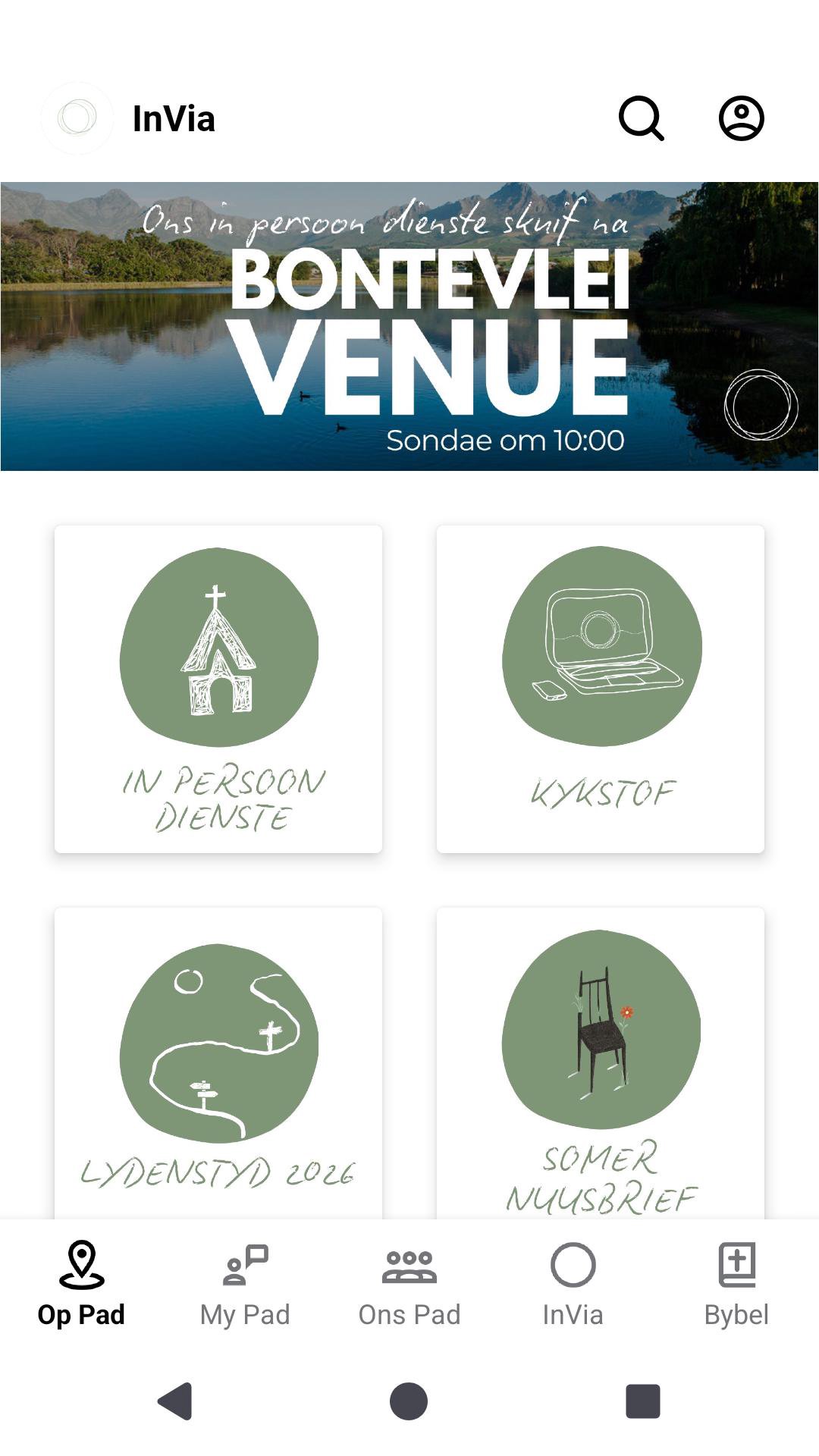Go to the Ons Pad tab

(x=409, y=1283)
